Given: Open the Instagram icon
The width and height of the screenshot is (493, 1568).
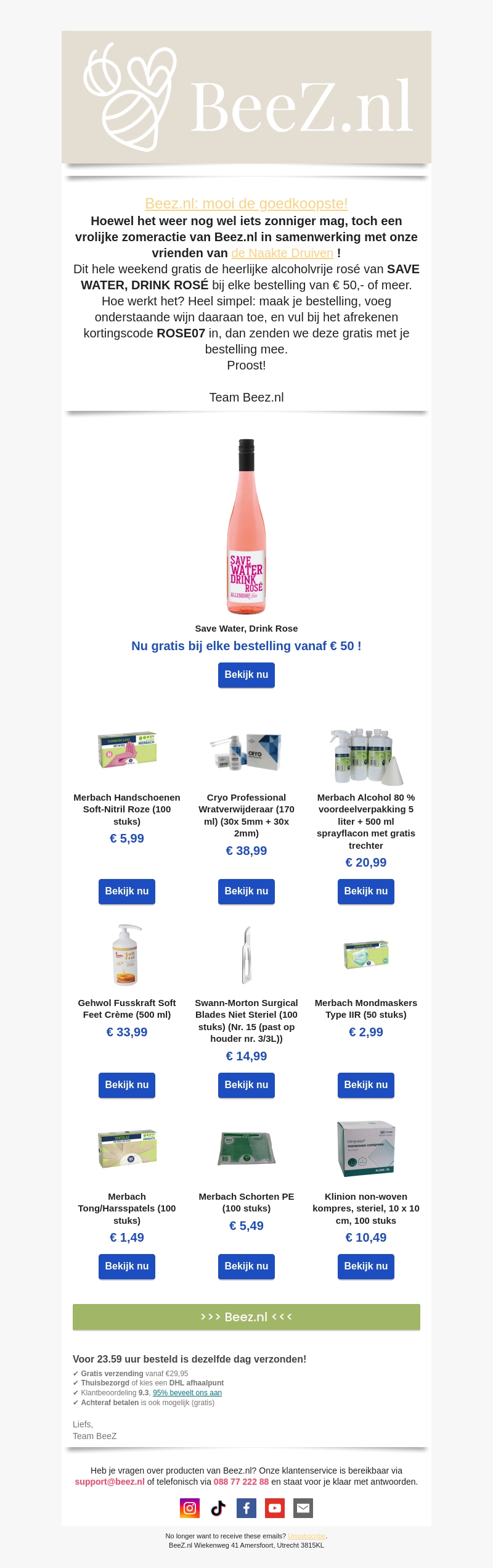Looking at the screenshot, I should (190, 1508).
